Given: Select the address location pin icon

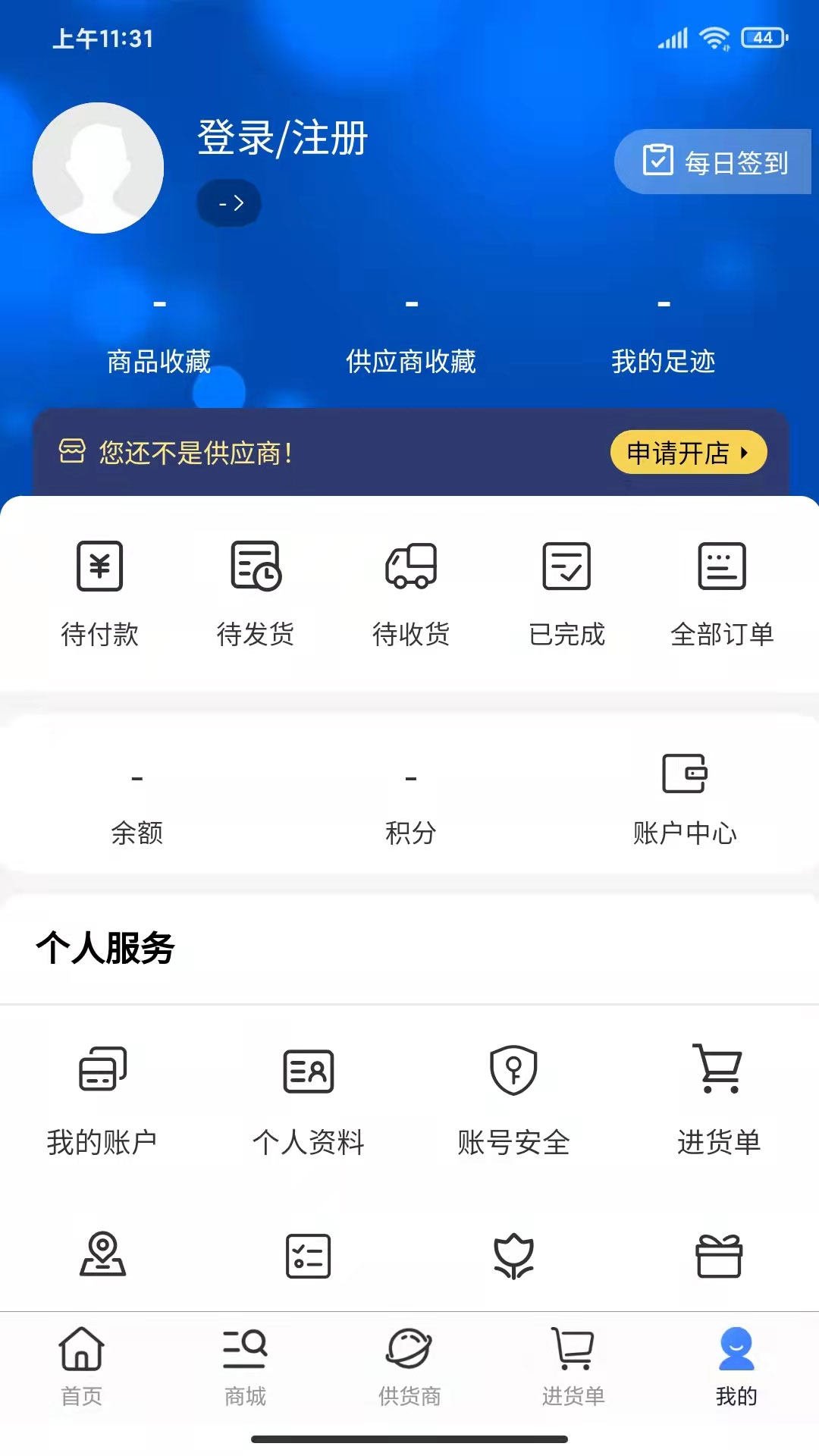Looking at the screenshot, I should click(x=102, y=1257).
